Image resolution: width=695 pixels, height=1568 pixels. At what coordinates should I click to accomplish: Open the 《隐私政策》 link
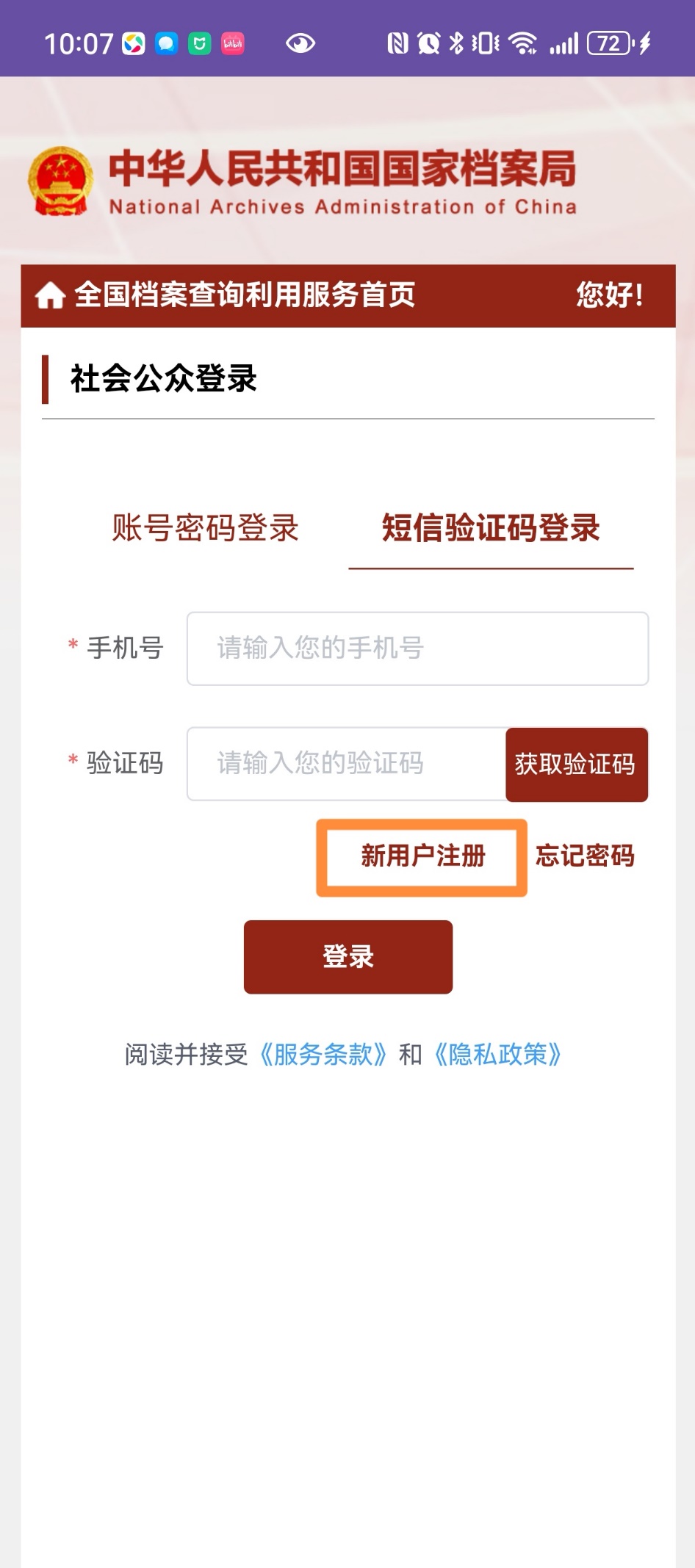coord(498,1055)
